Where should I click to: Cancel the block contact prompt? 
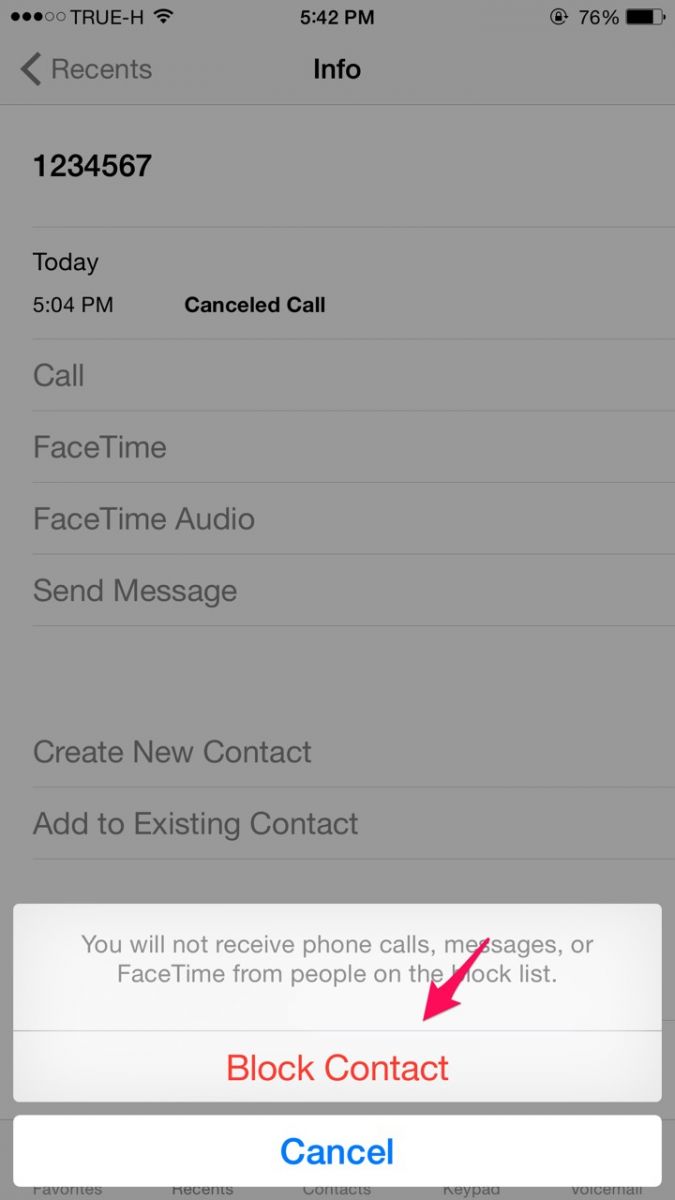(337, 1150)
